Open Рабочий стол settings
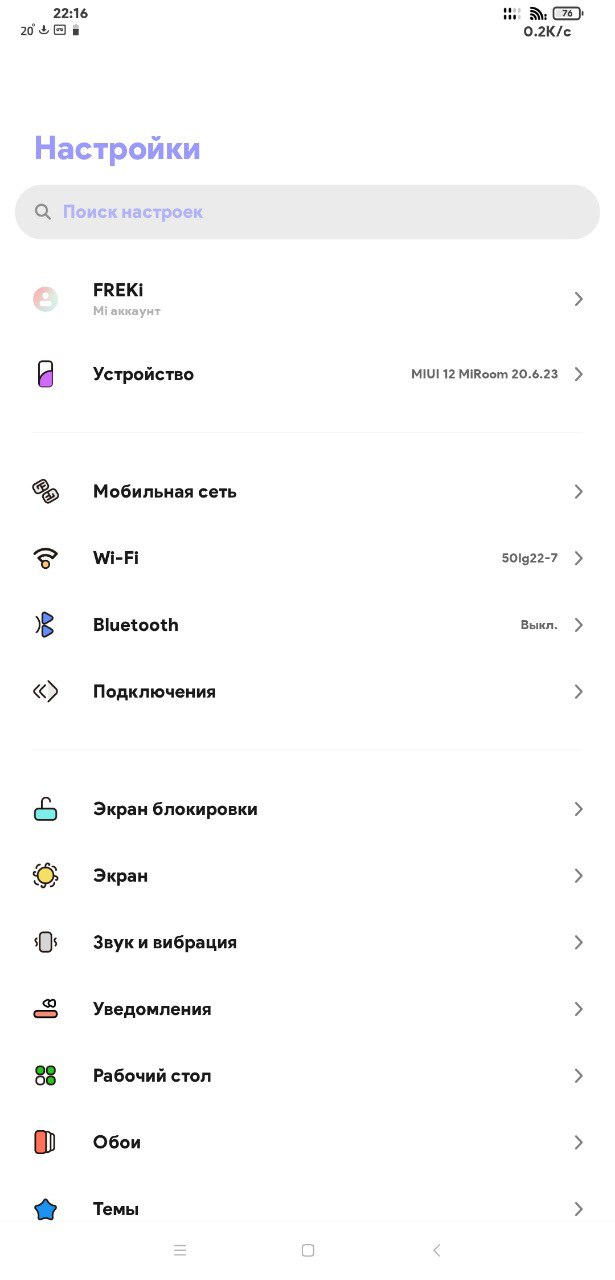615x1280 pixels. 307,1076
